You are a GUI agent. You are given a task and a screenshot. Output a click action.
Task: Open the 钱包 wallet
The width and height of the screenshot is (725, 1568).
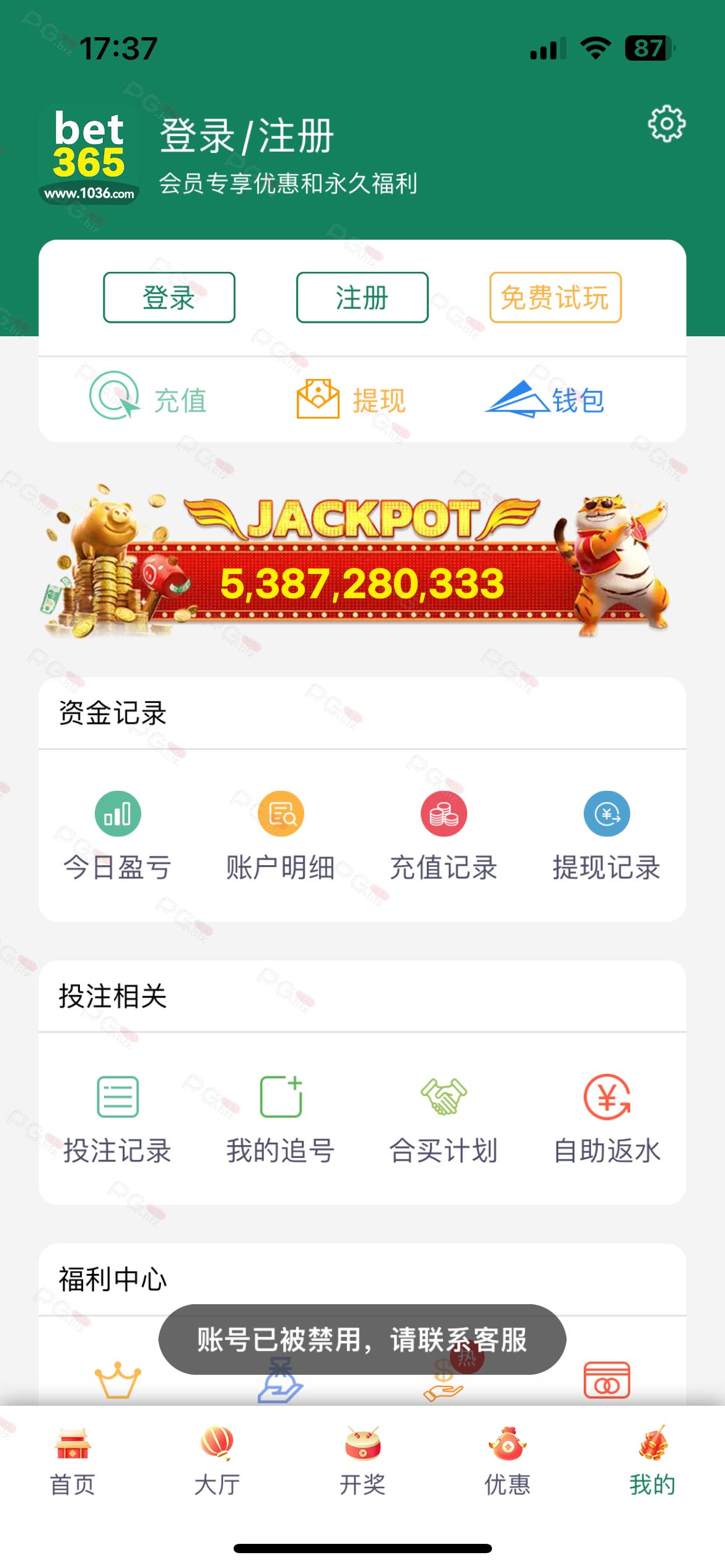[x=544, y=399]
